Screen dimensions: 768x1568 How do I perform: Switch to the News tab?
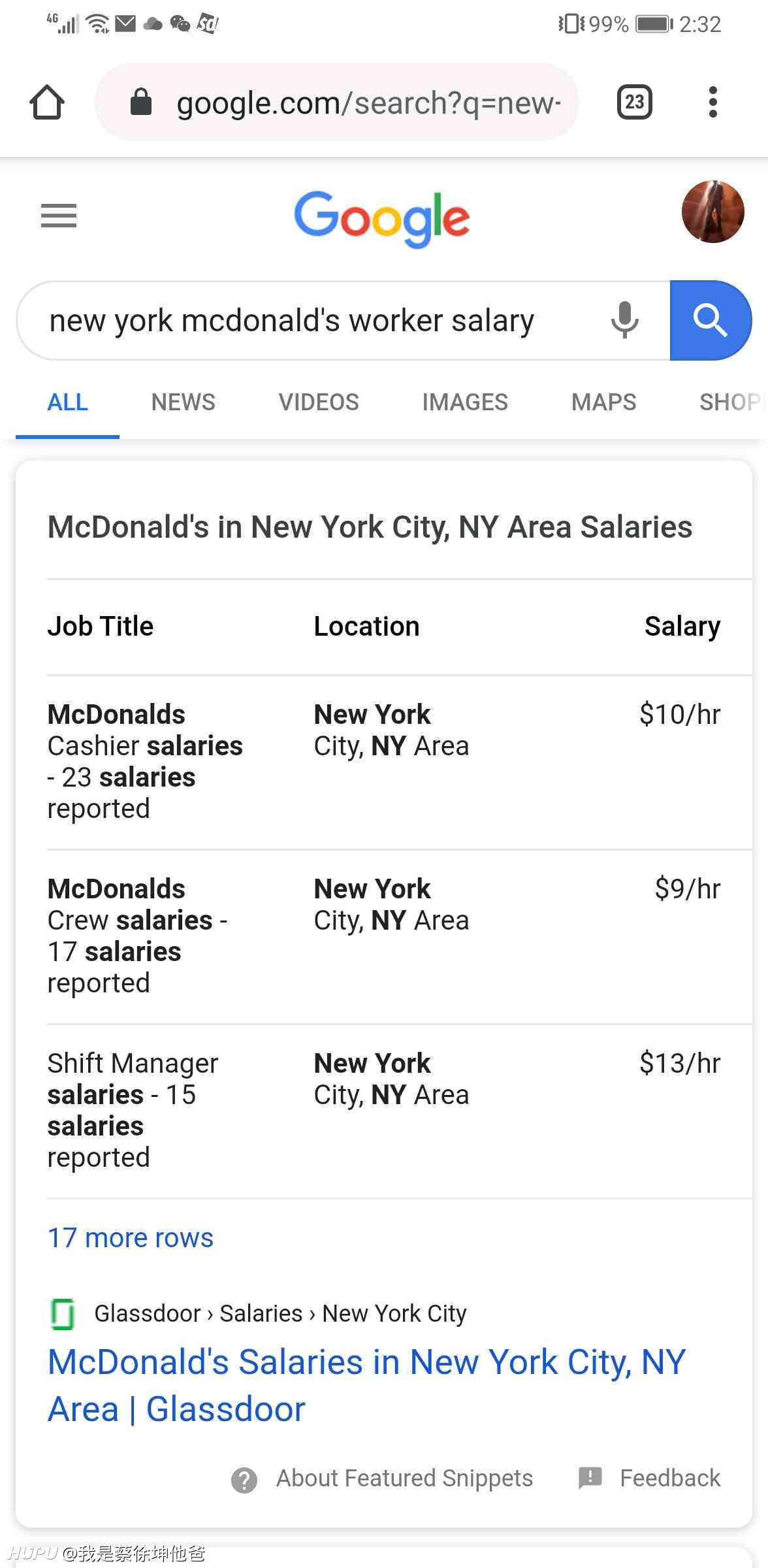pos(183,402)
